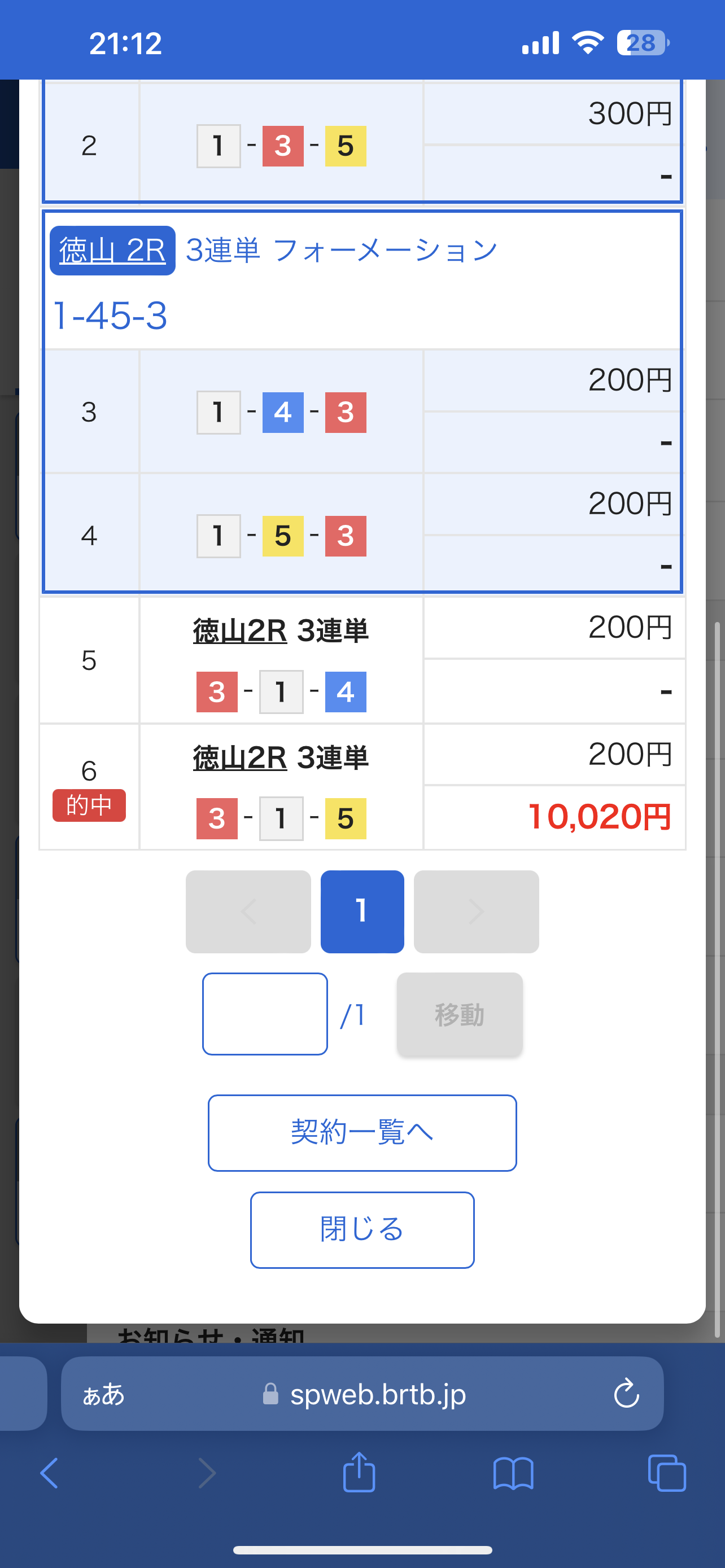Reload the page in Safari
725x1568 pixels.
(x=626, y=1393)
